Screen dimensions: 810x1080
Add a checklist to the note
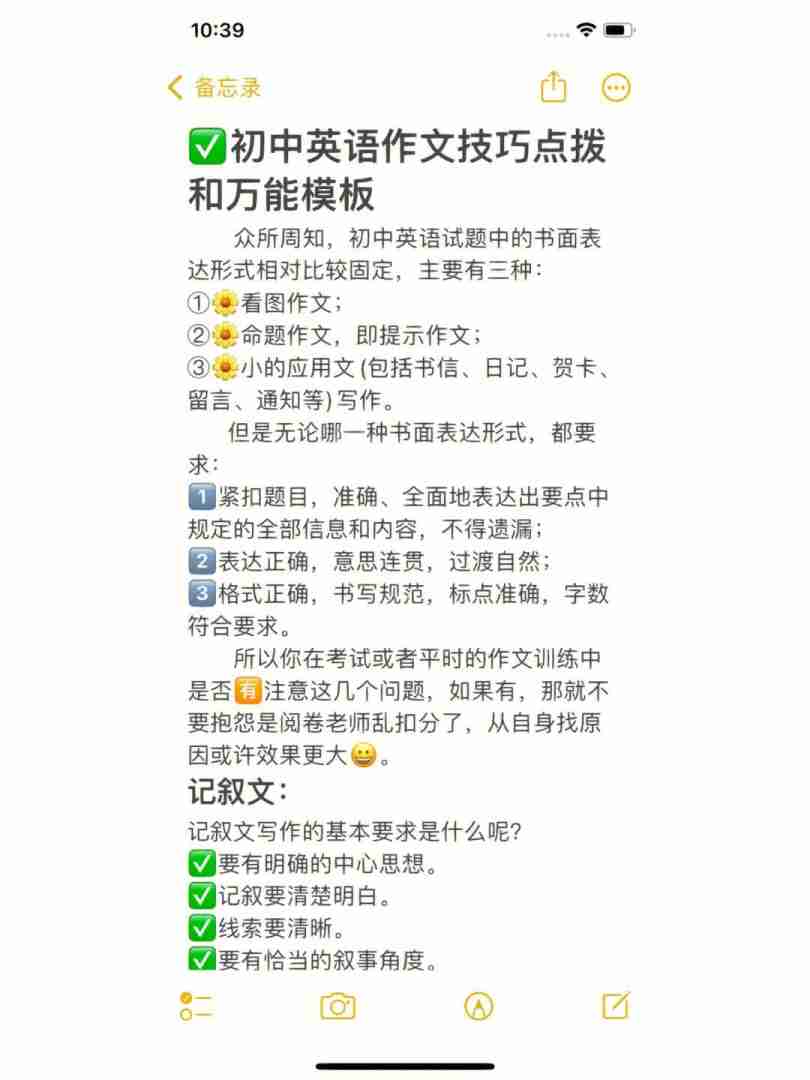pyautogui.click(x=196, y=1006)
